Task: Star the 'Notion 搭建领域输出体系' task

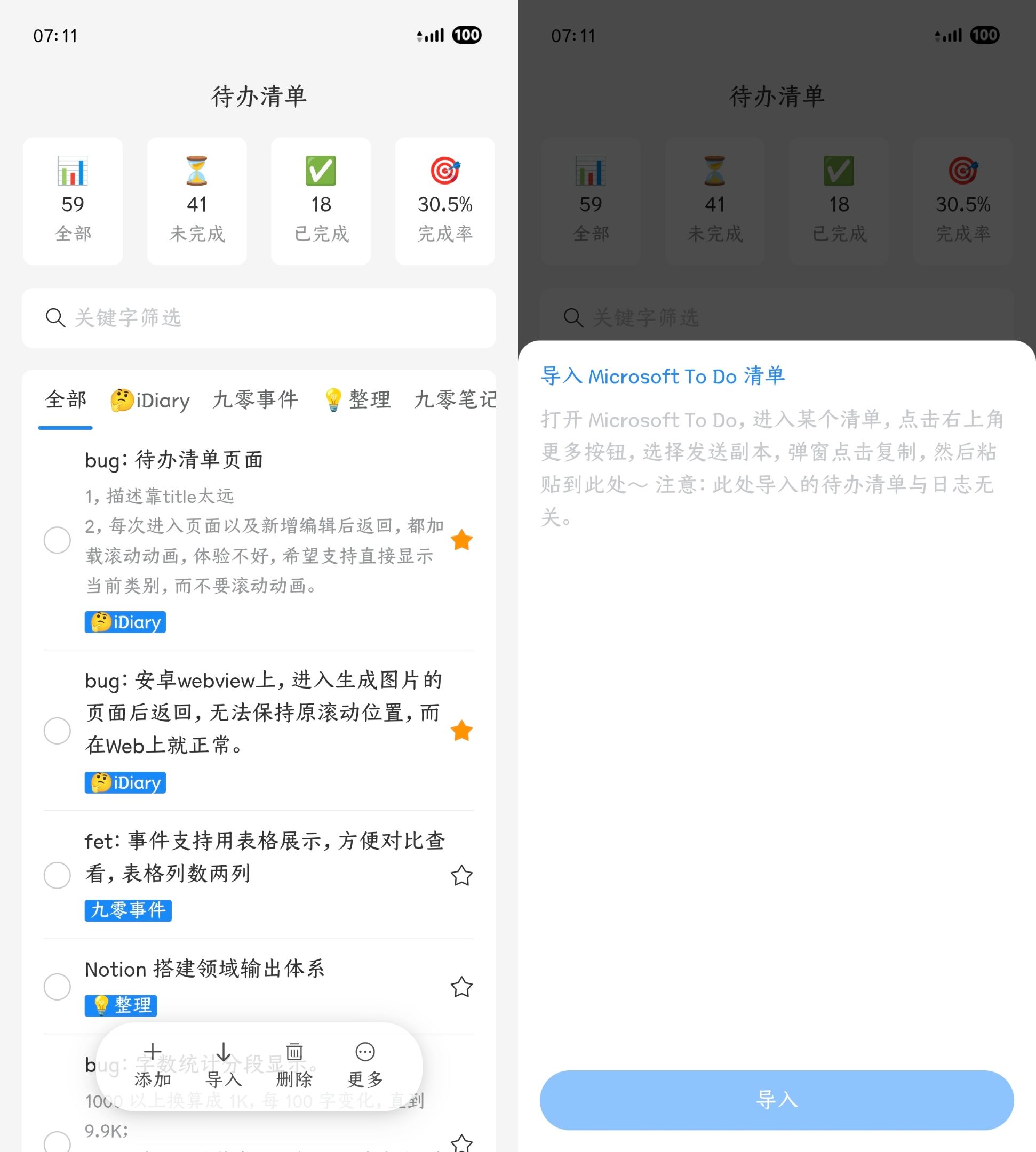Action: click(461, 987)
